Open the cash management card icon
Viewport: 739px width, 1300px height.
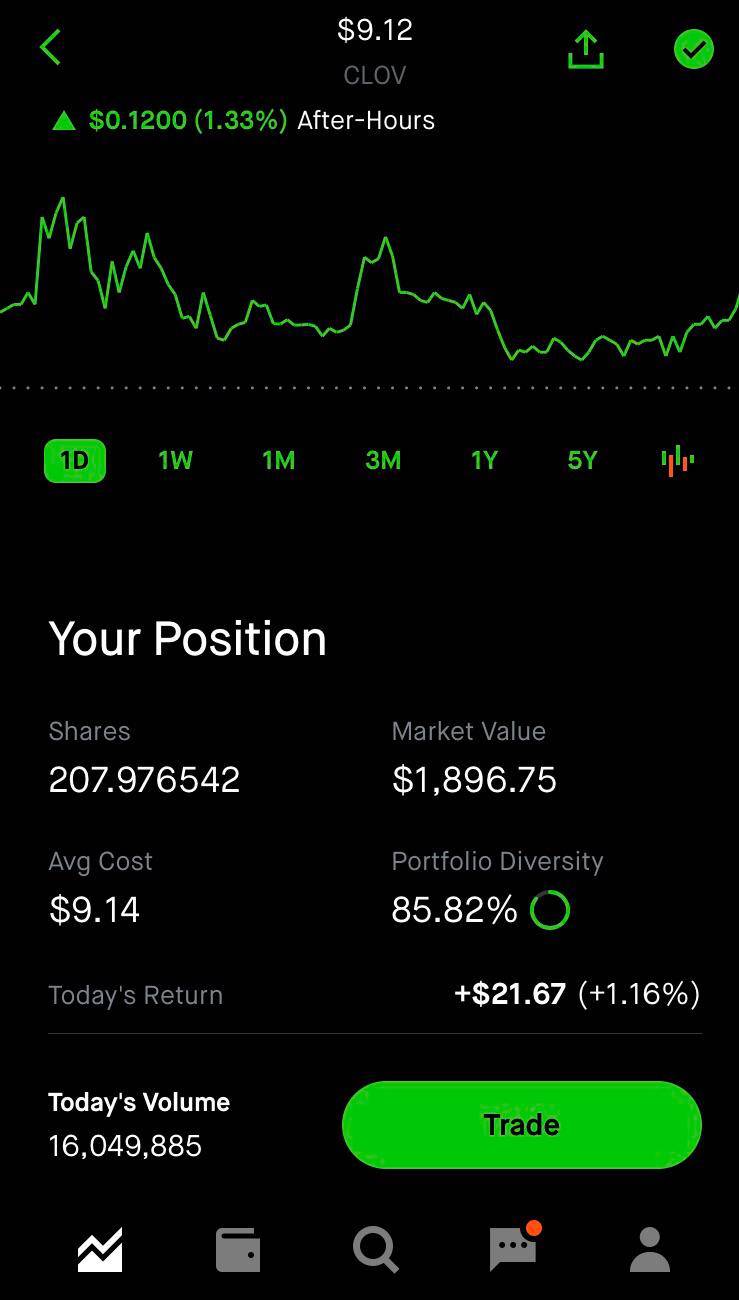pyautogui.click(x=238, y=1248)
